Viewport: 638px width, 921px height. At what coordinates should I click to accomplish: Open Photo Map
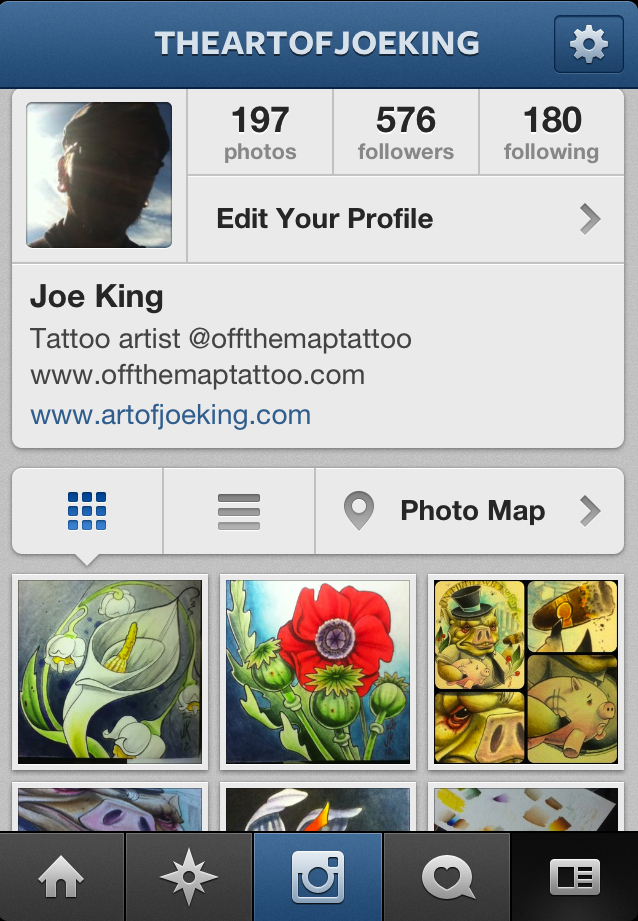(x=470, y=511)
